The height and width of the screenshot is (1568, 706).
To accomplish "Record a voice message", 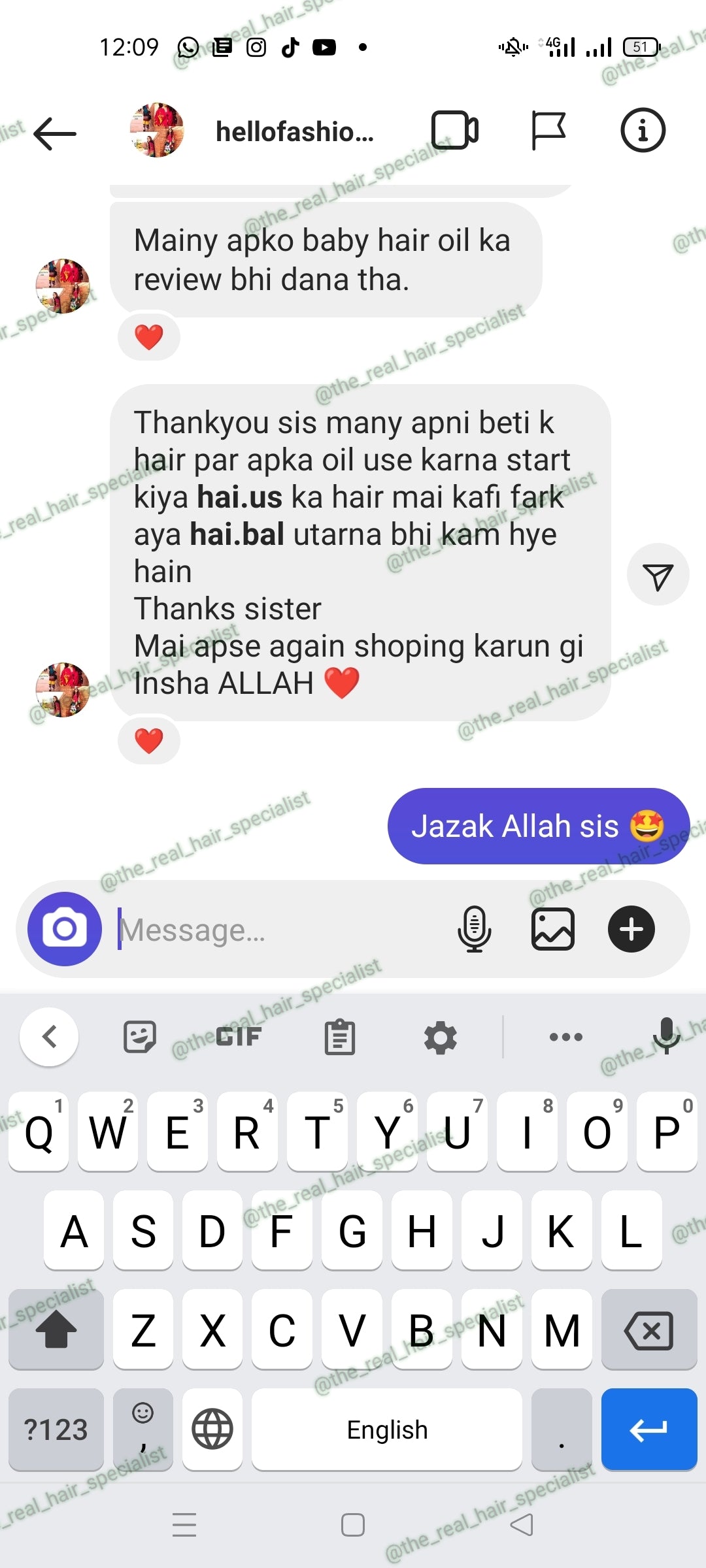I will [x=474, y=928].
